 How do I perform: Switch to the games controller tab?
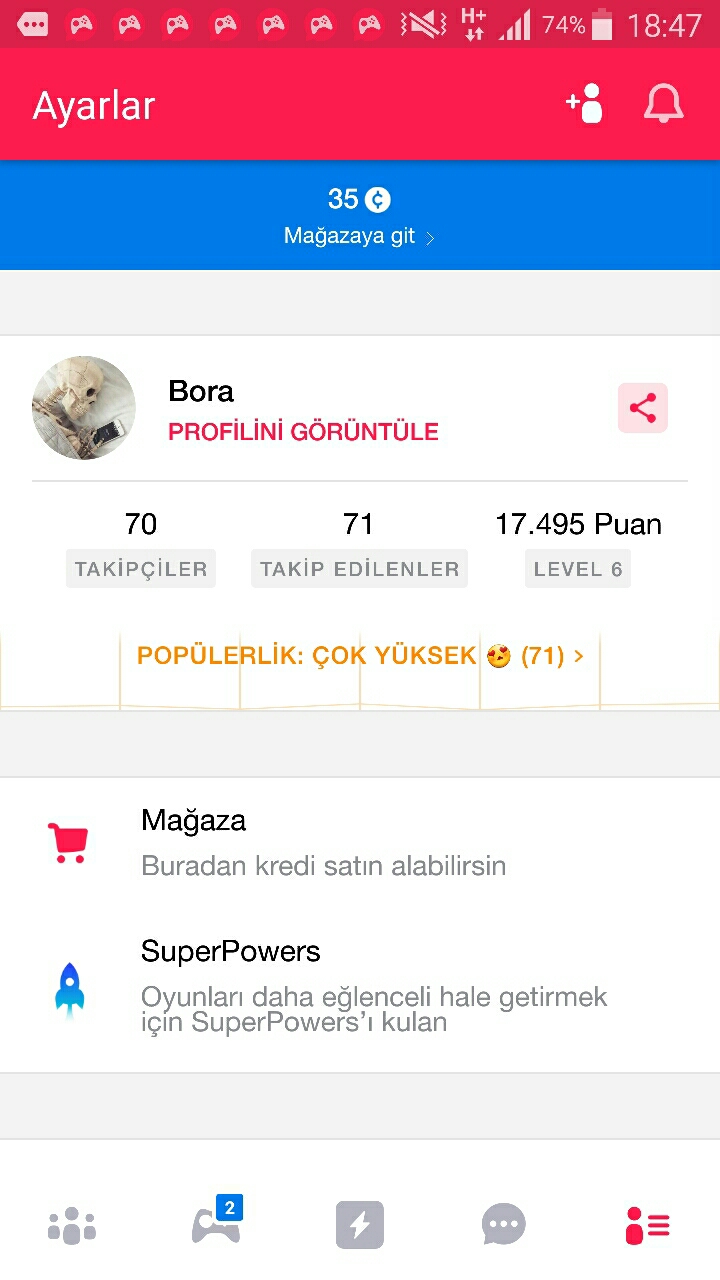[216, 1223]
